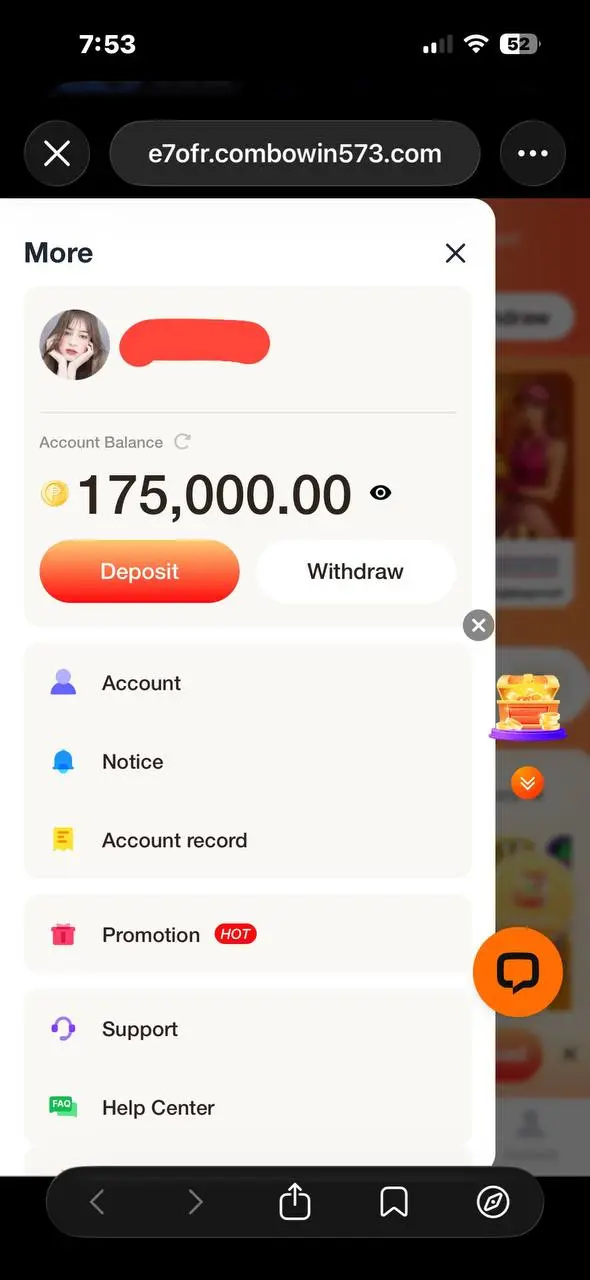Image resolution: width=590 pixels, height=1280 pixels.
Task: Open the Account menu row
Action: (247, 683)
